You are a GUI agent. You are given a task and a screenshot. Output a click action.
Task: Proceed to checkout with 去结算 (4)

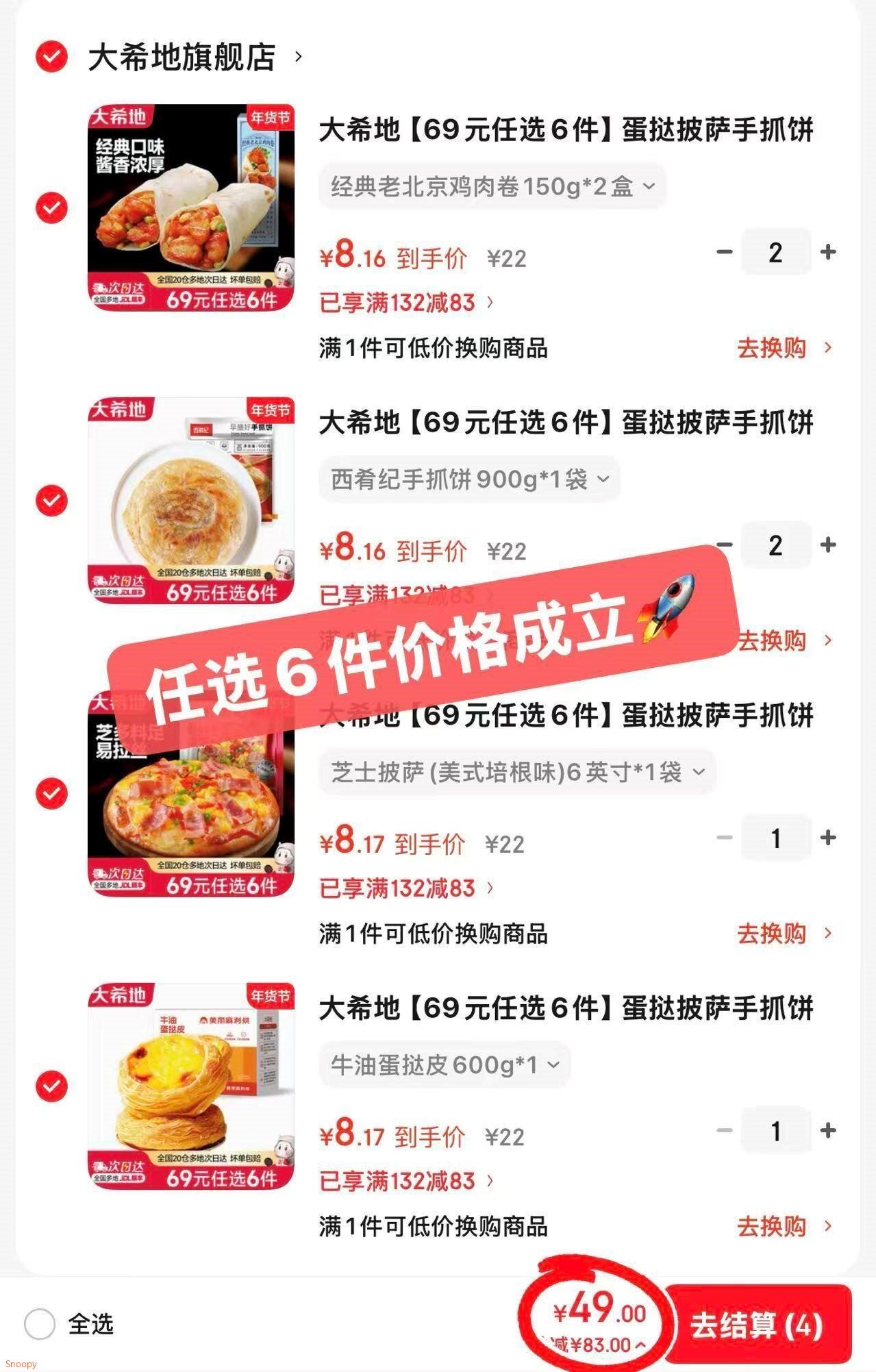tap(758, 1325)
